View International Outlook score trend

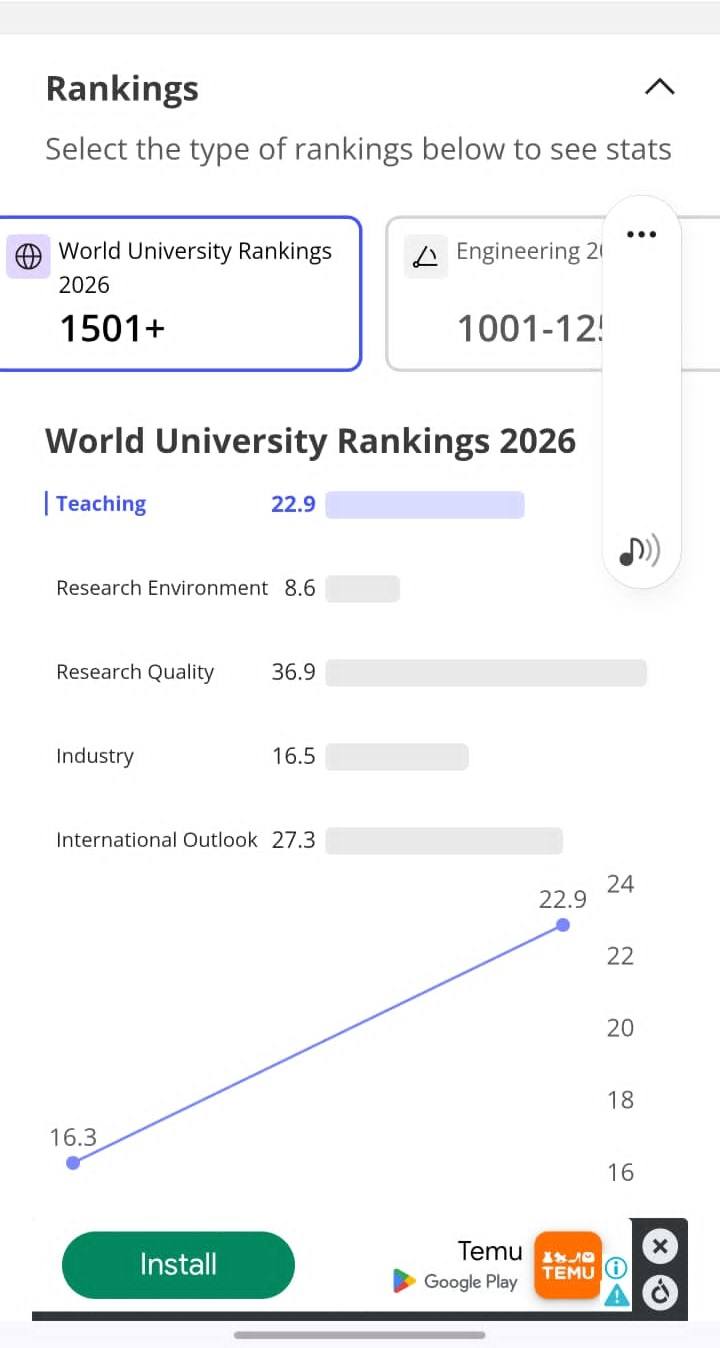pyautogui.click(x=157, y=840)
